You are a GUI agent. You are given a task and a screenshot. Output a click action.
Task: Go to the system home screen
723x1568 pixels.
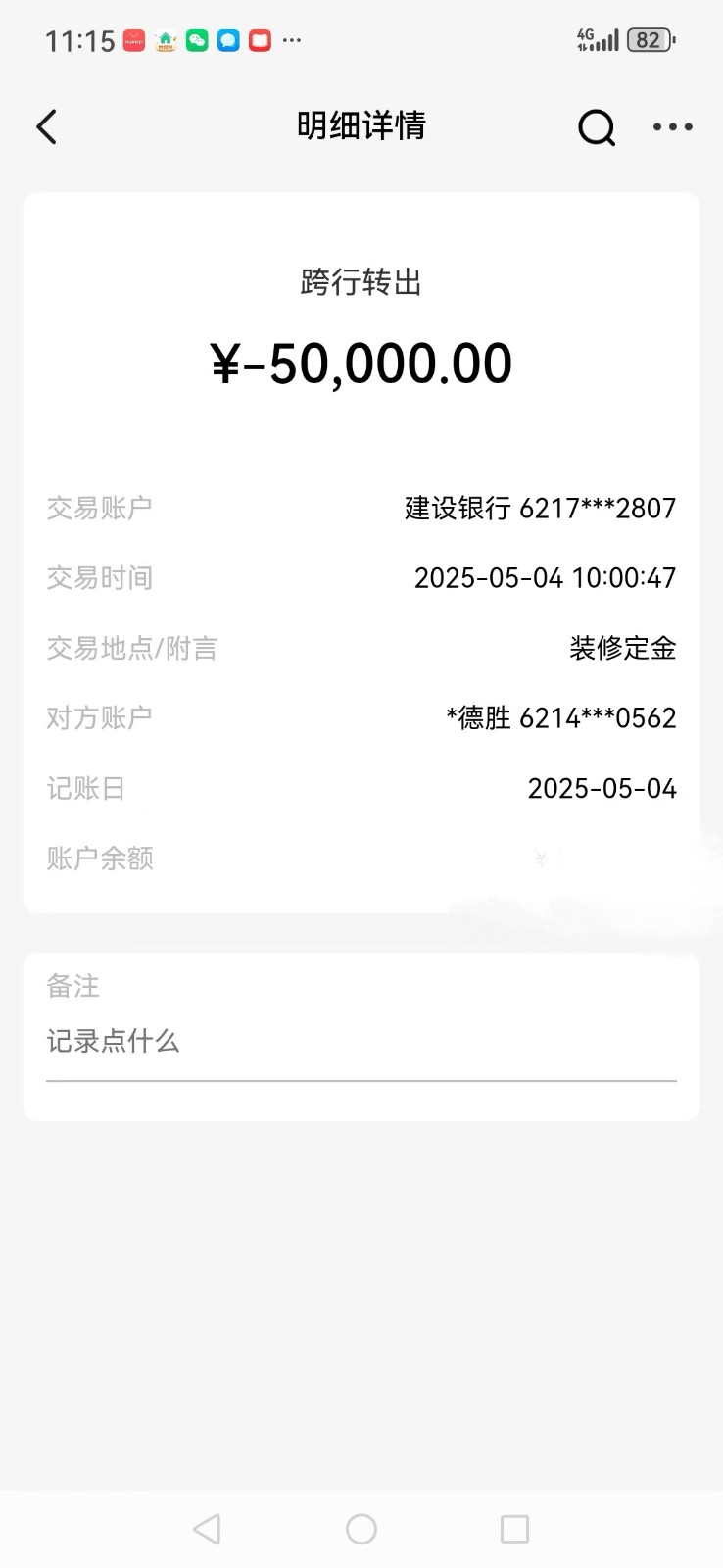(361, 1529)
